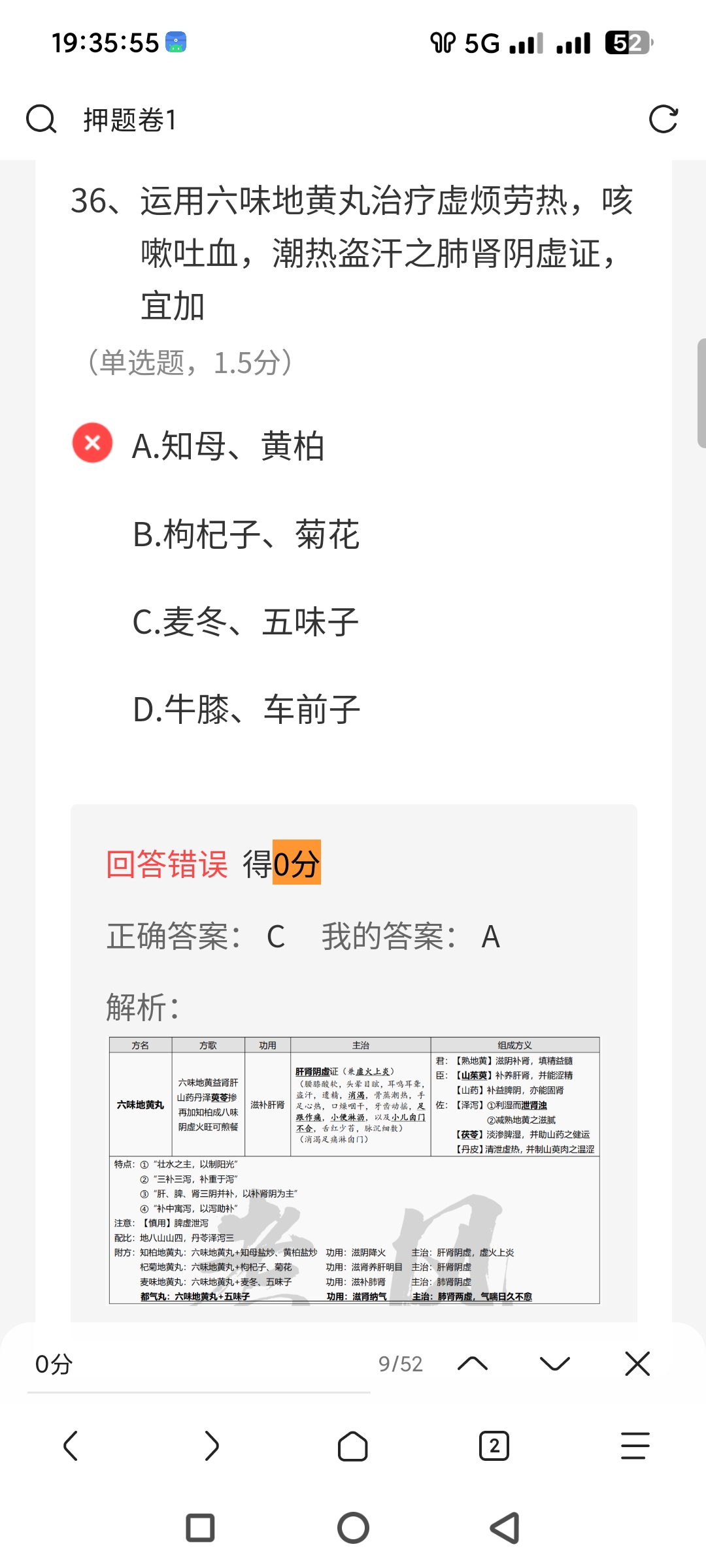
Task: Reload the page with the refresh icon
Action: point(663,120)
